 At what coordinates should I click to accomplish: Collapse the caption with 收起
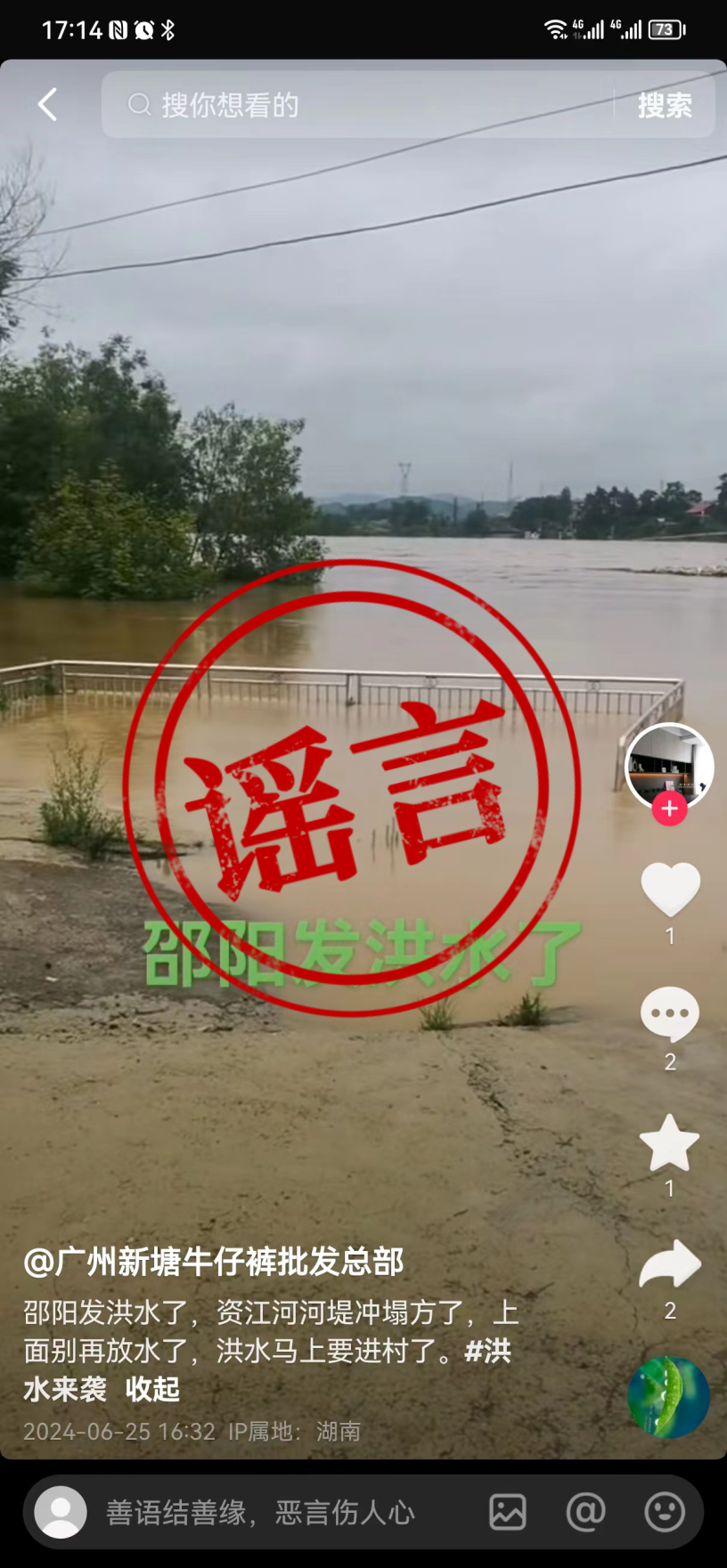pos(152,1389)
